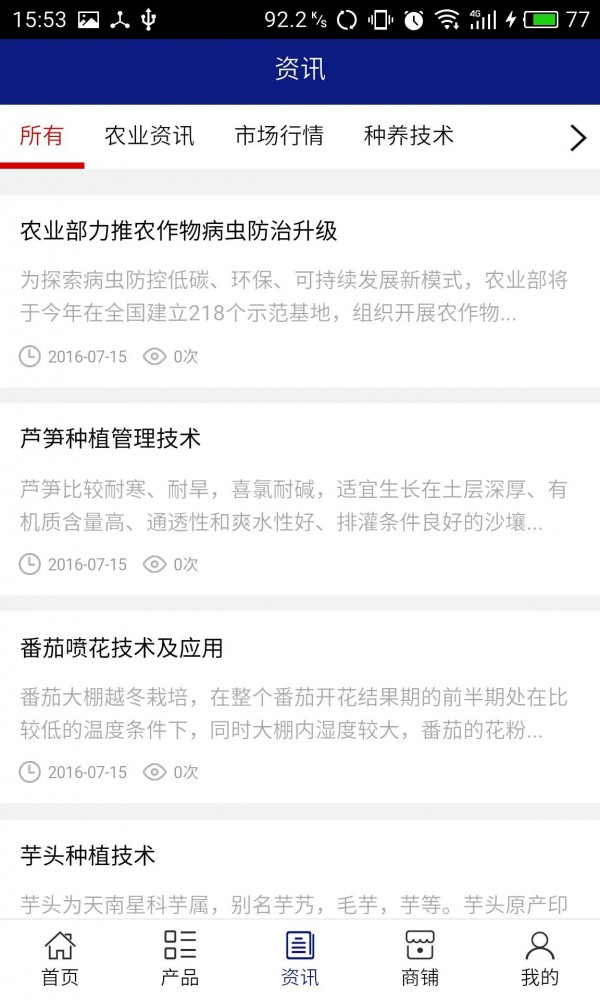
Task: Go to the 首页 tab
Action: coord(60,959)
